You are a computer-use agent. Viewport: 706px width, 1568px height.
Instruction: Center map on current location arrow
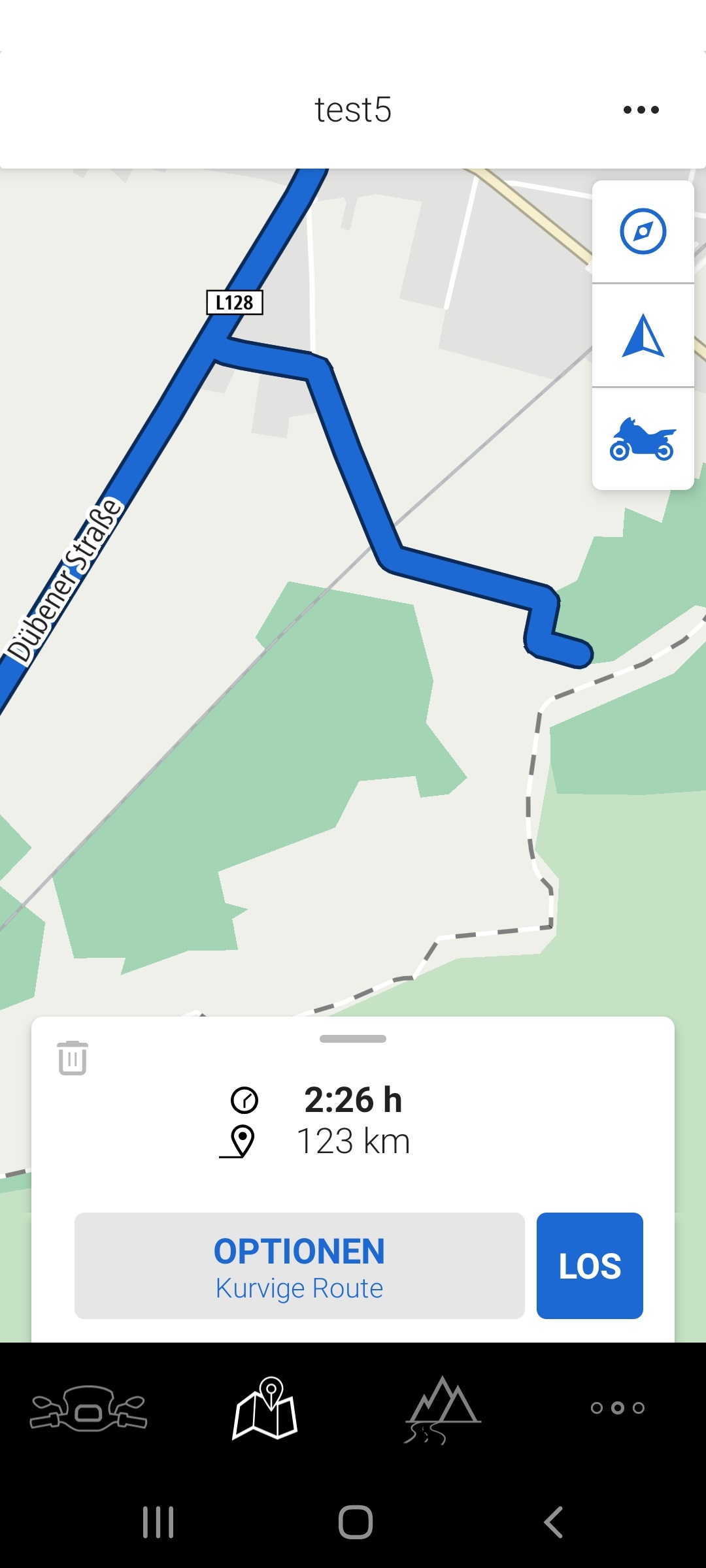(x=643, y=336)
